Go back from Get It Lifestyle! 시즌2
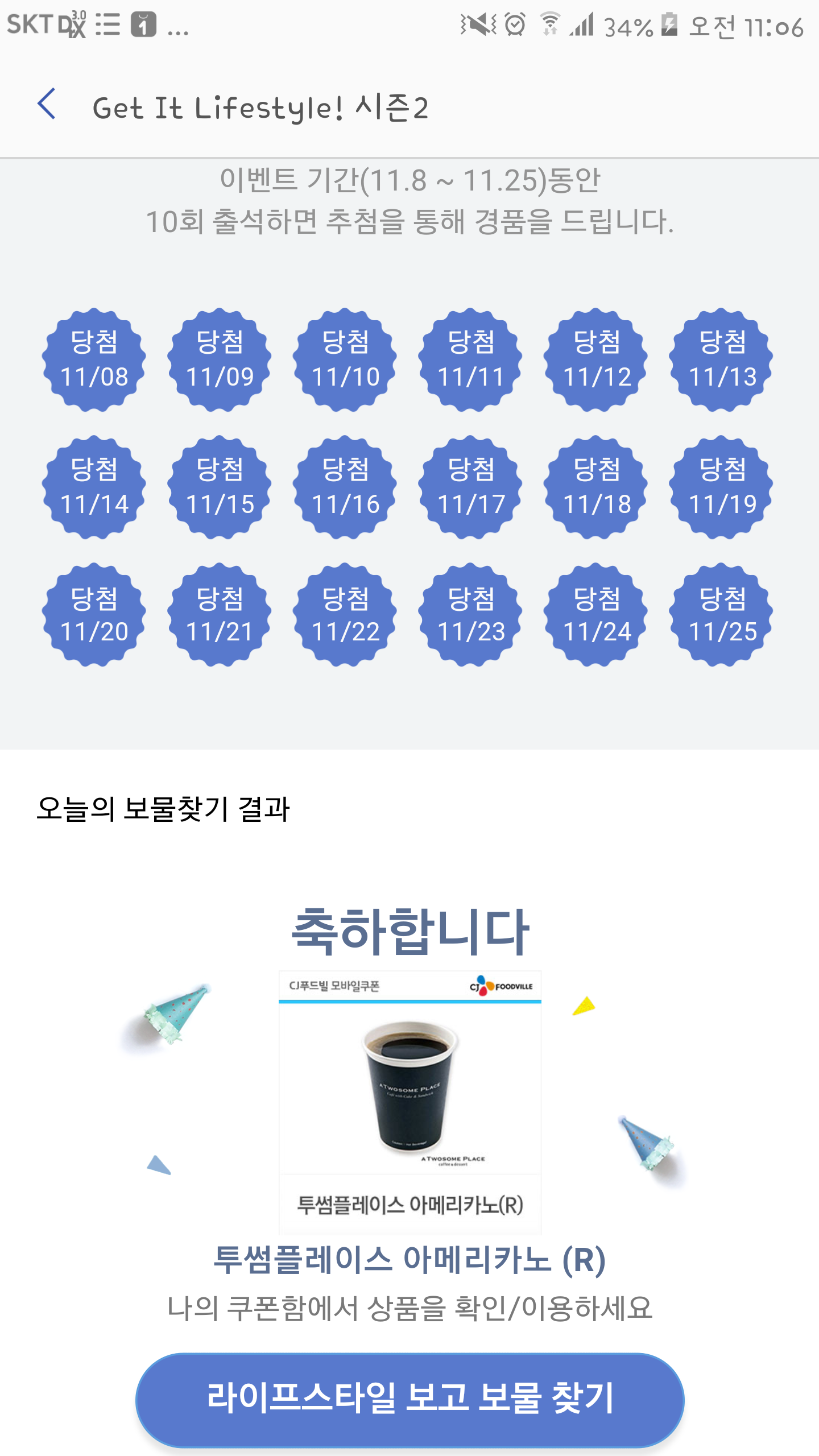This screenshot has height=1456, width=819. pos(47,105)
